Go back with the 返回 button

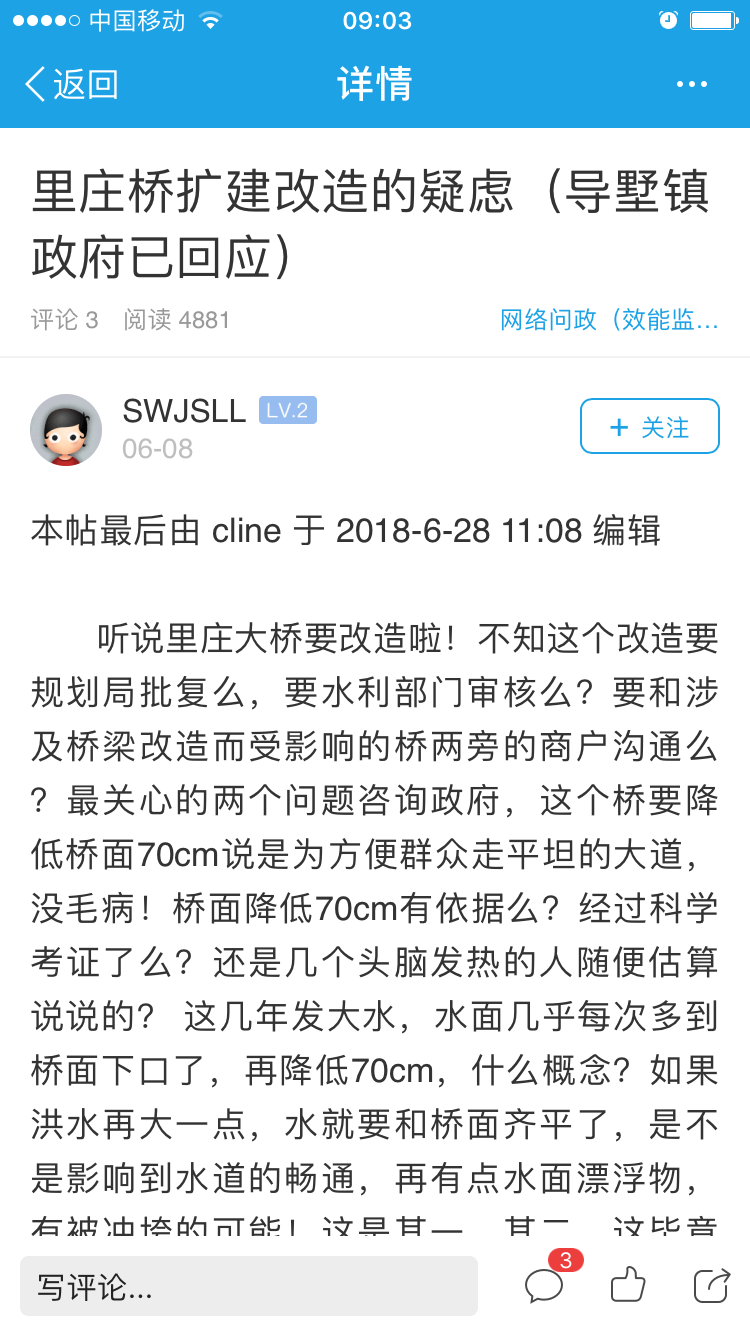pyautogui.click(x=71, y=84)
